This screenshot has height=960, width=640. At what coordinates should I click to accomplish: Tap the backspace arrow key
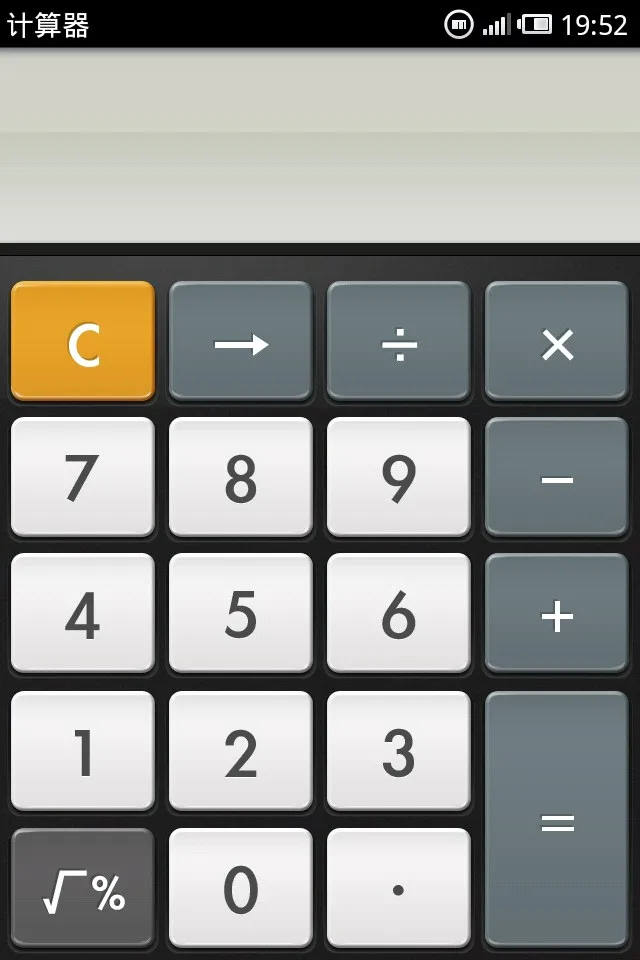point(241,341)
